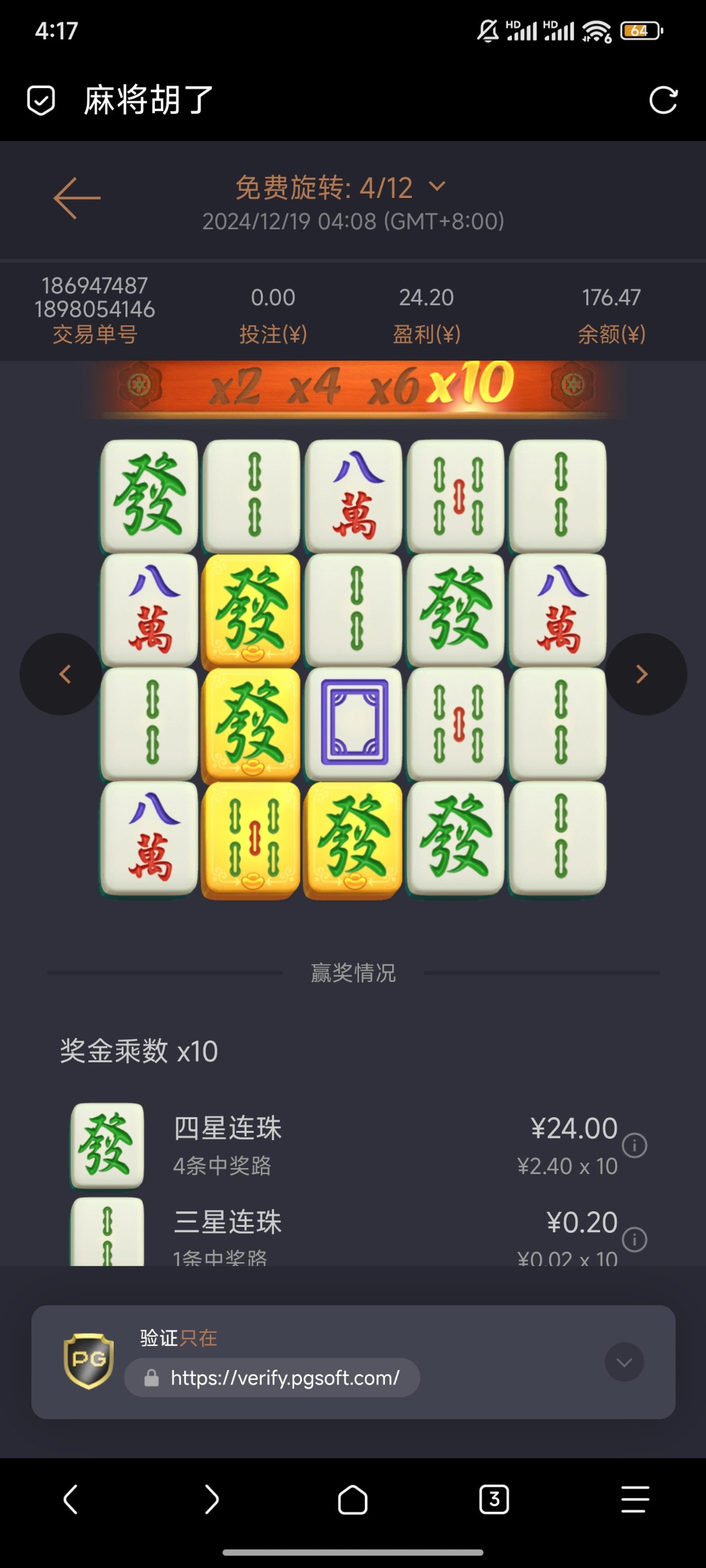This screenshot has height=1568, width=706.
Task: Open the browser hamburger menu
Action: [x=635, y=1499]
